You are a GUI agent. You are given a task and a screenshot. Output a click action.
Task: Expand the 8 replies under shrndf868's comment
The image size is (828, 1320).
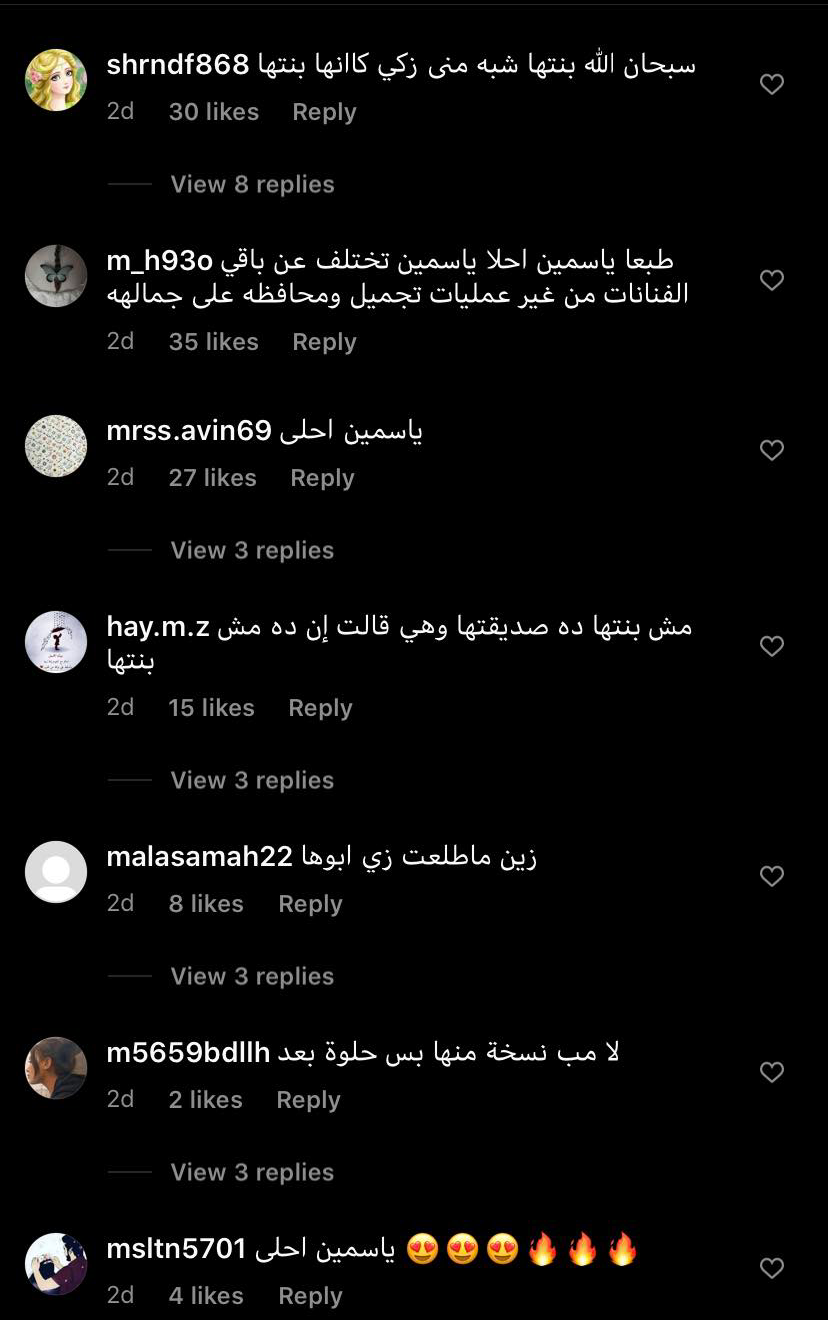[252, 184]
